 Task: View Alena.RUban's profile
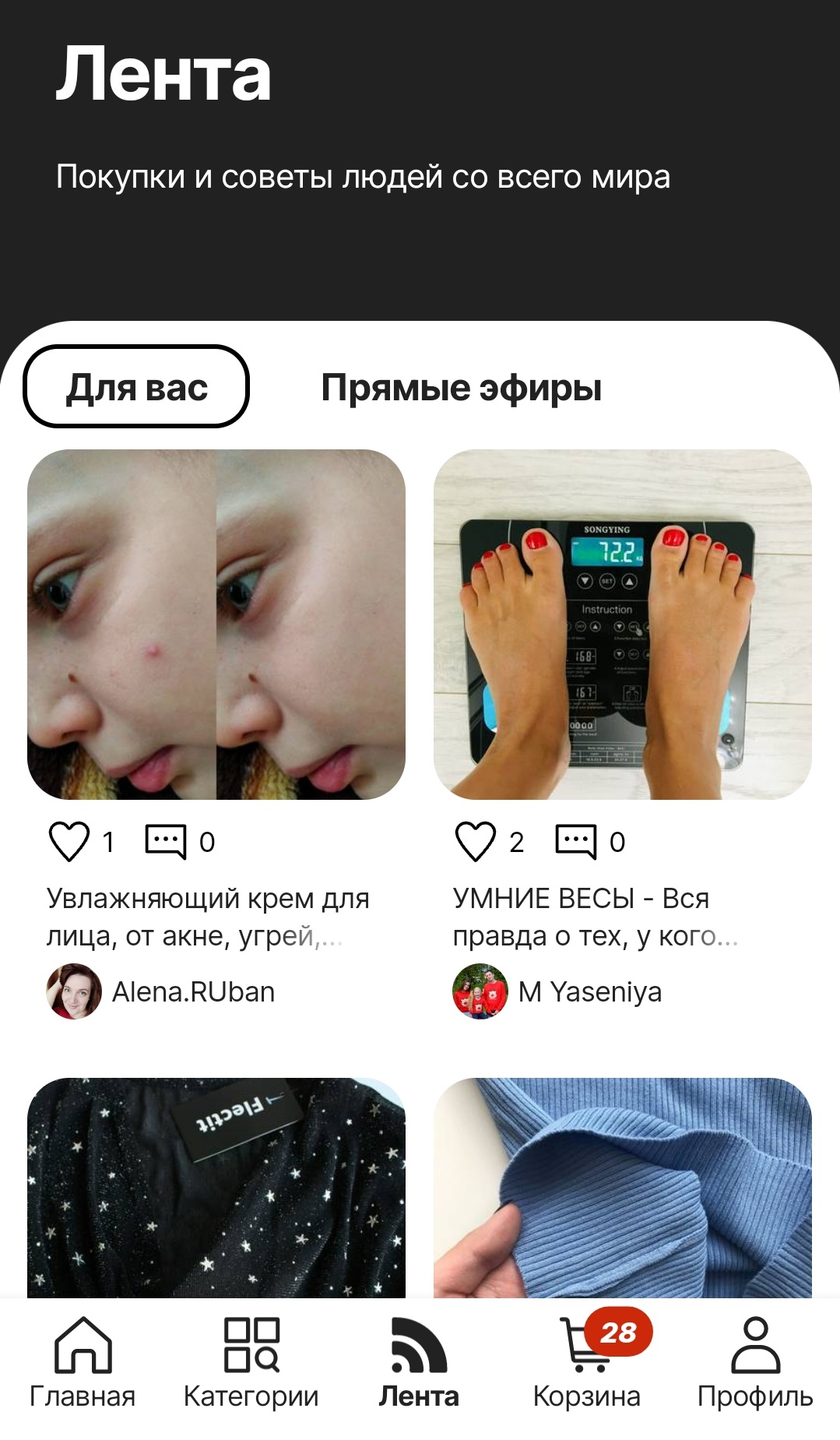pyautogui.click(x=161, y=991)
